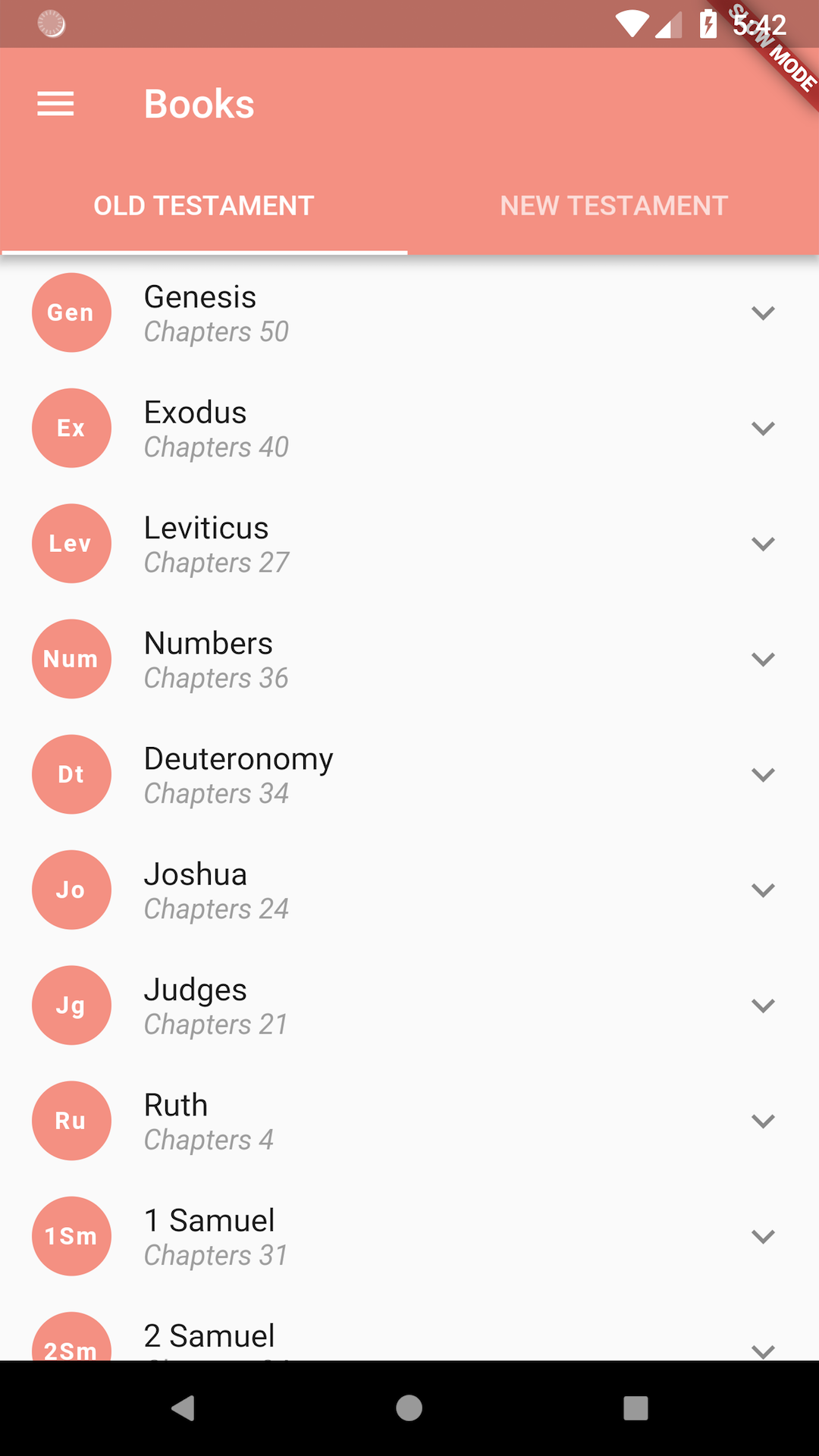Image resolution: width=819 pixels, height=1456 pixels.
Task: Expand the Numbers book
Action: (409, 658)
